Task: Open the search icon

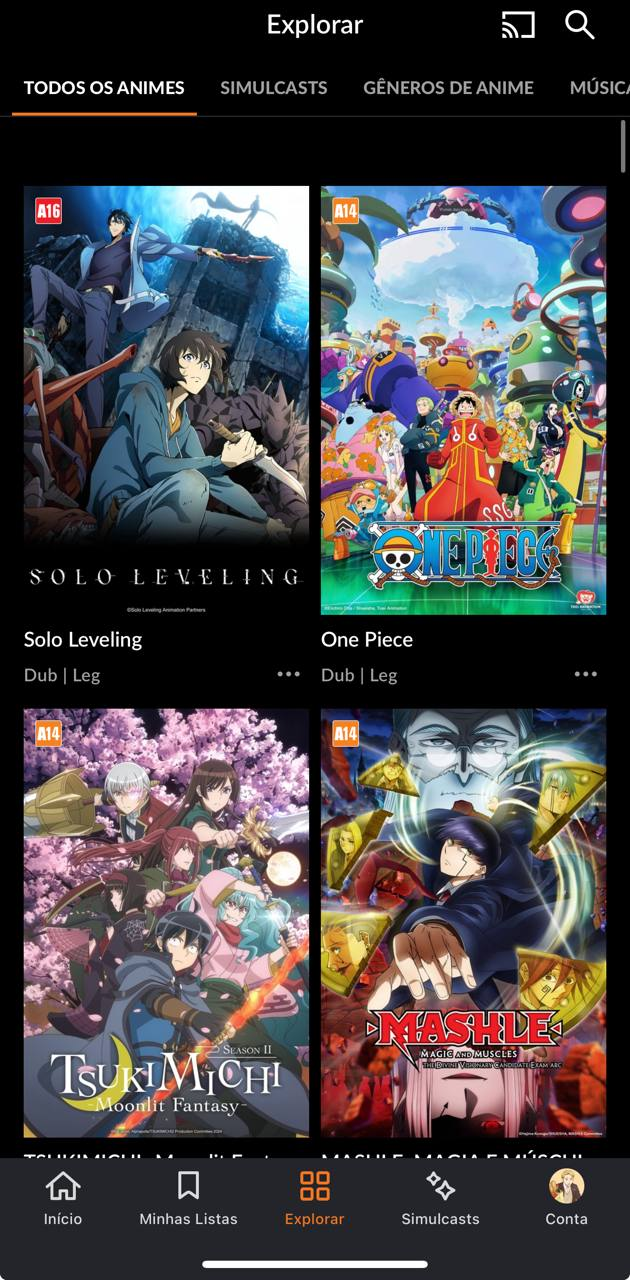Action: point(580,25)
